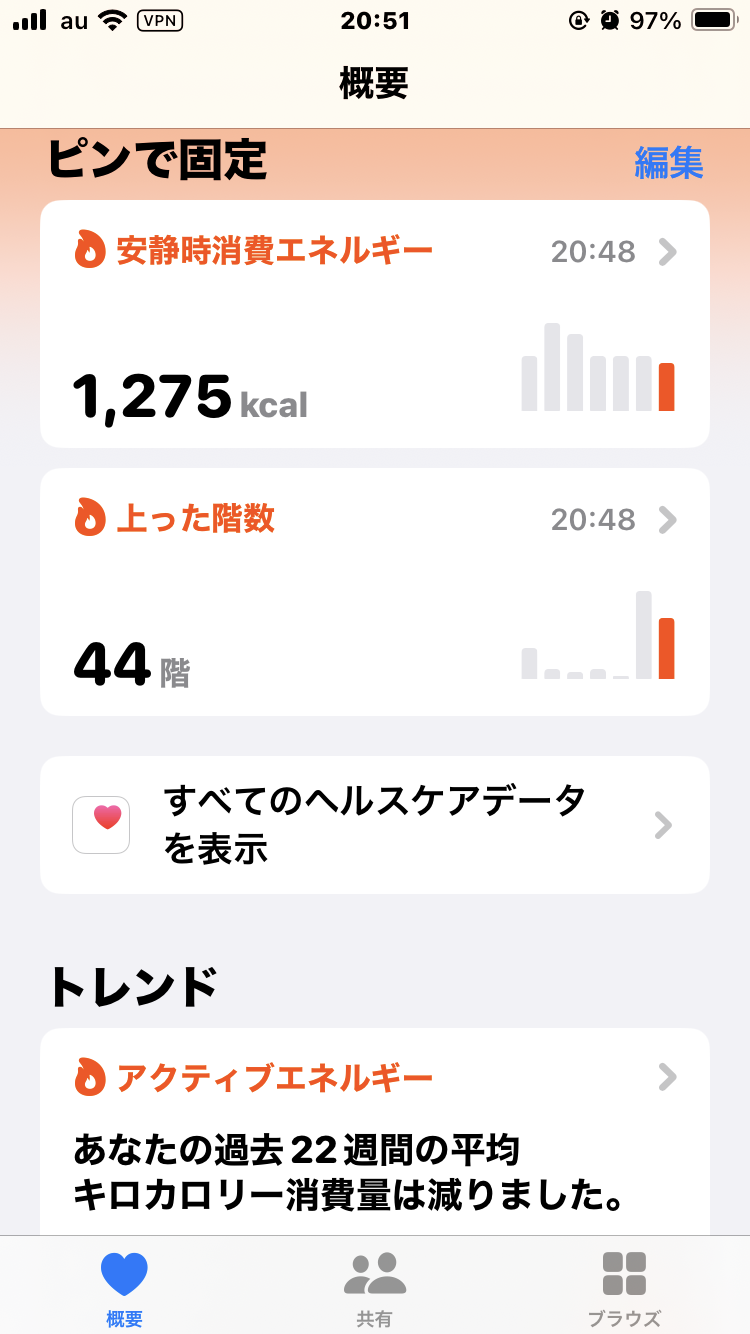Open the 上った階数 card
This screenshot has width=750, height=1334.
pyautogui.click(x=374, y=592)
